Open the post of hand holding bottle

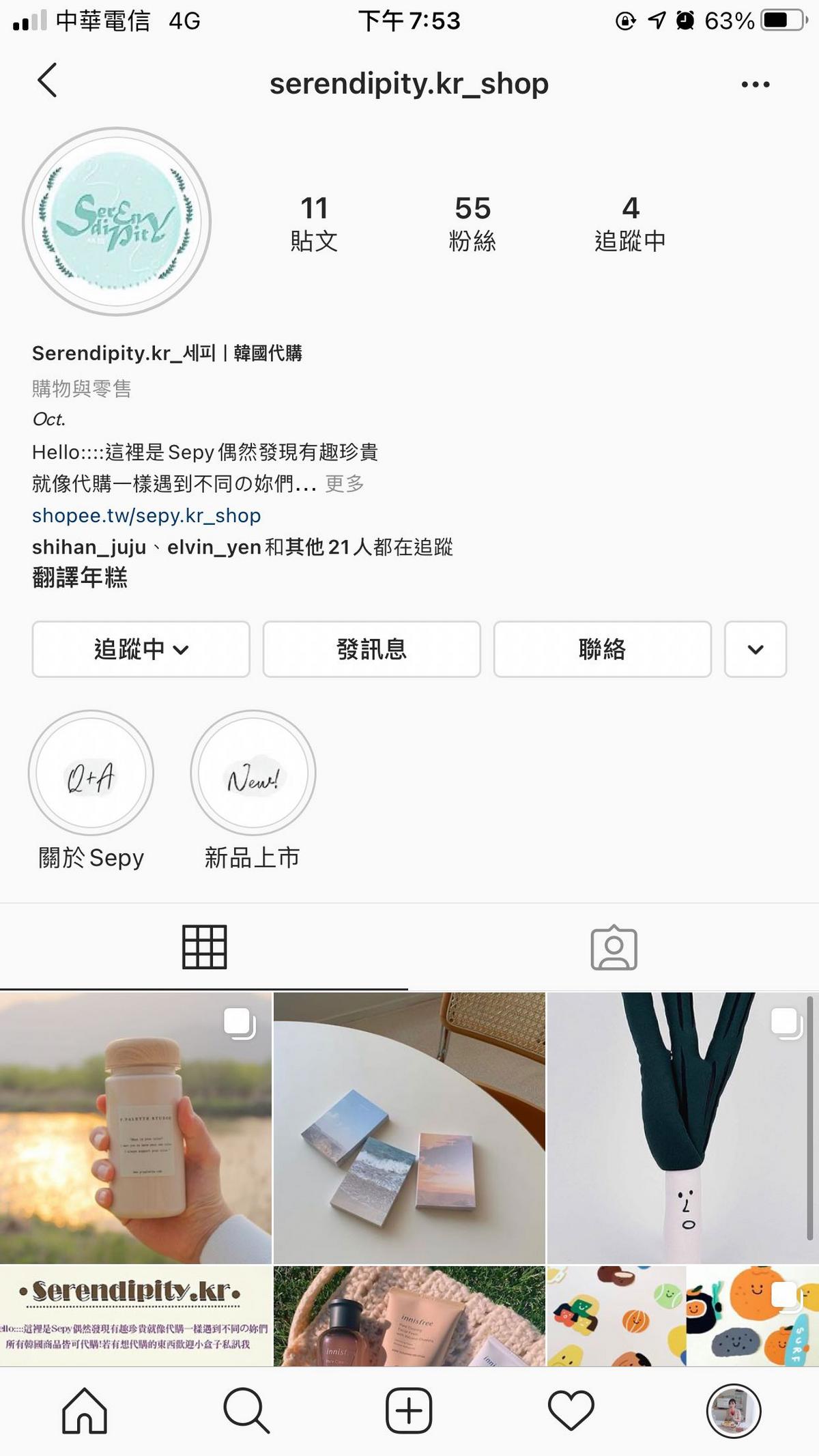135,1128
